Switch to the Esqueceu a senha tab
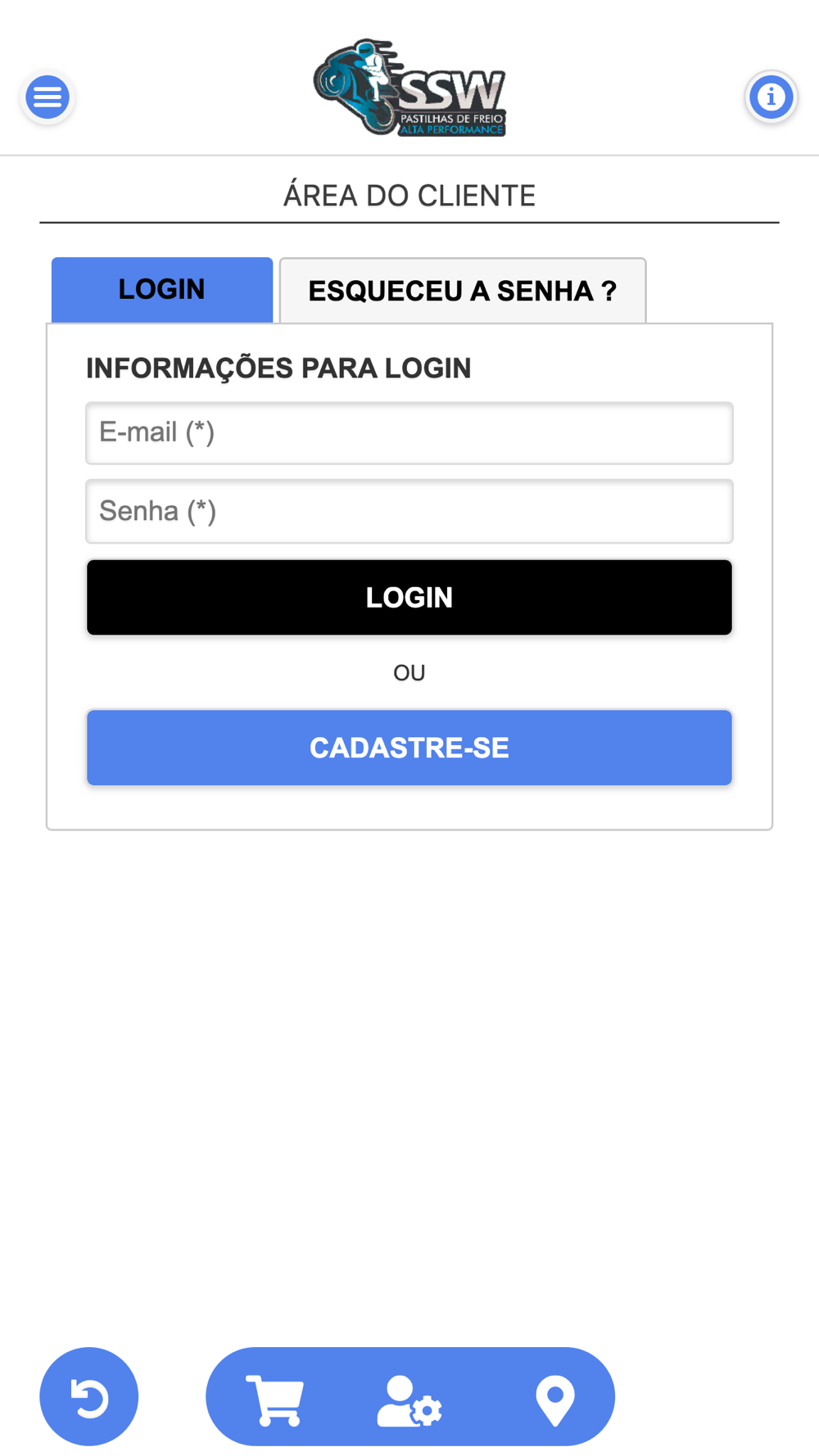This screenshot has height=1456, width=819. click(x=463, y=291)
